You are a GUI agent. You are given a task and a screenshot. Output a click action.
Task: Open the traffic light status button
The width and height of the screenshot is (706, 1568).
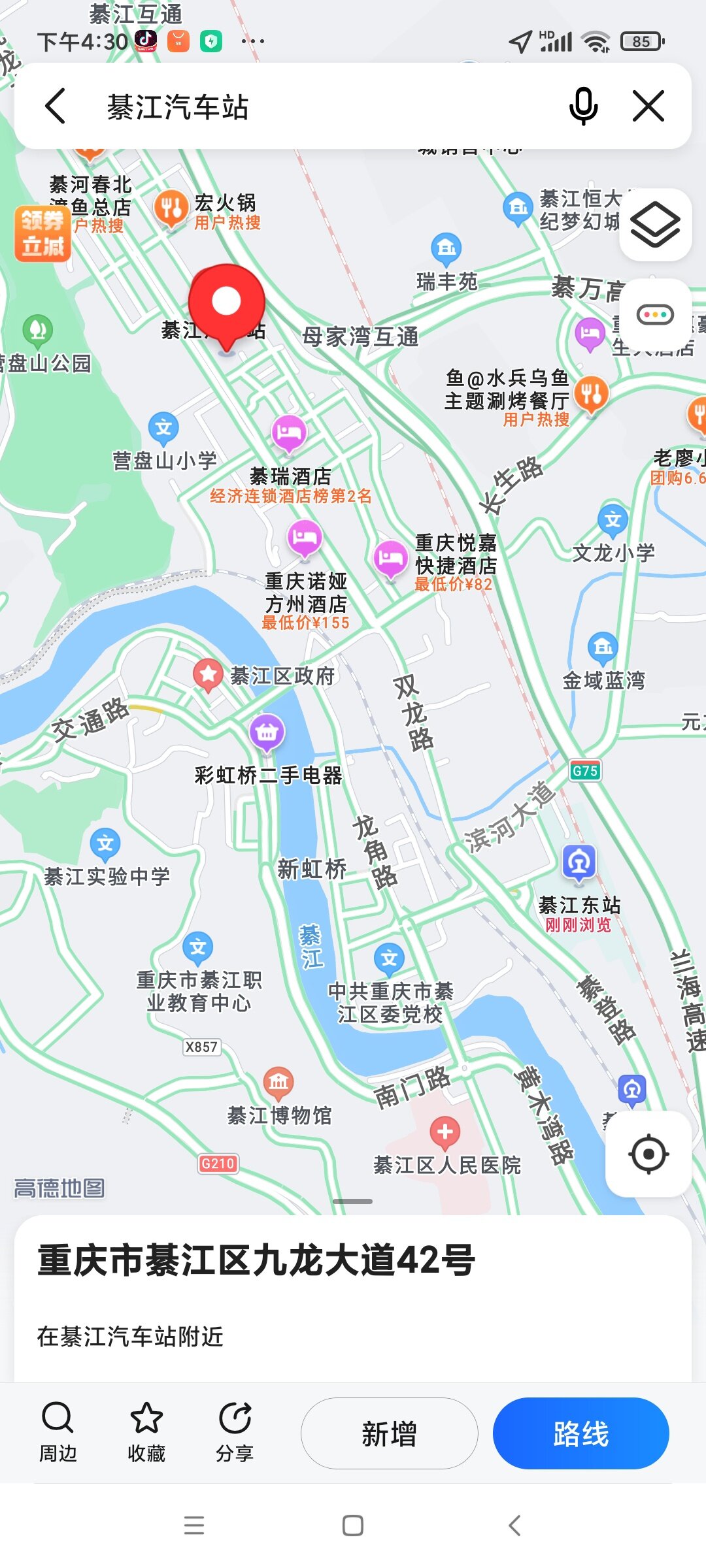655,315
